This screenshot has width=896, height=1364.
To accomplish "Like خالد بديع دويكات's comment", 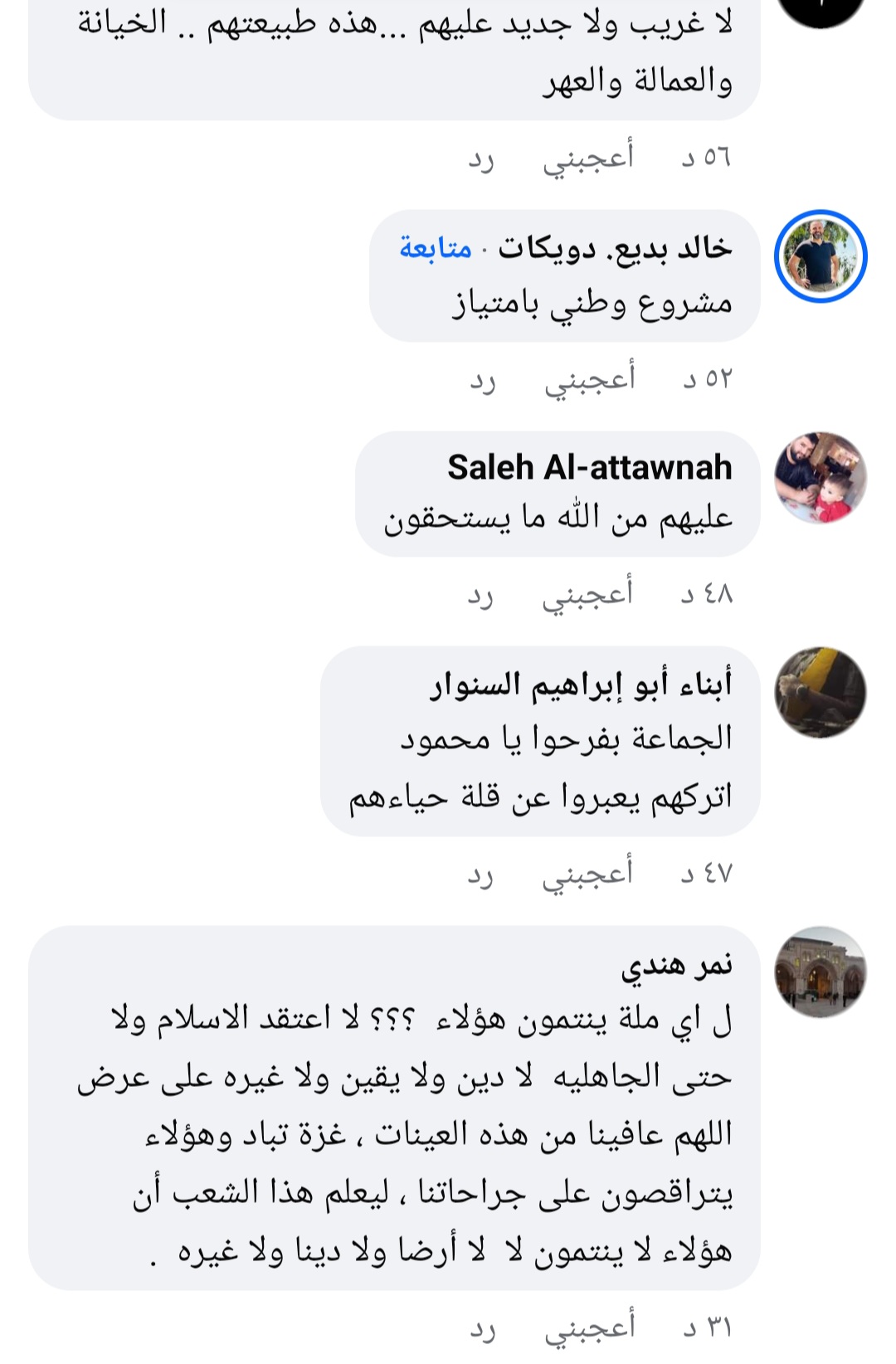I will (x=590, y=379).
